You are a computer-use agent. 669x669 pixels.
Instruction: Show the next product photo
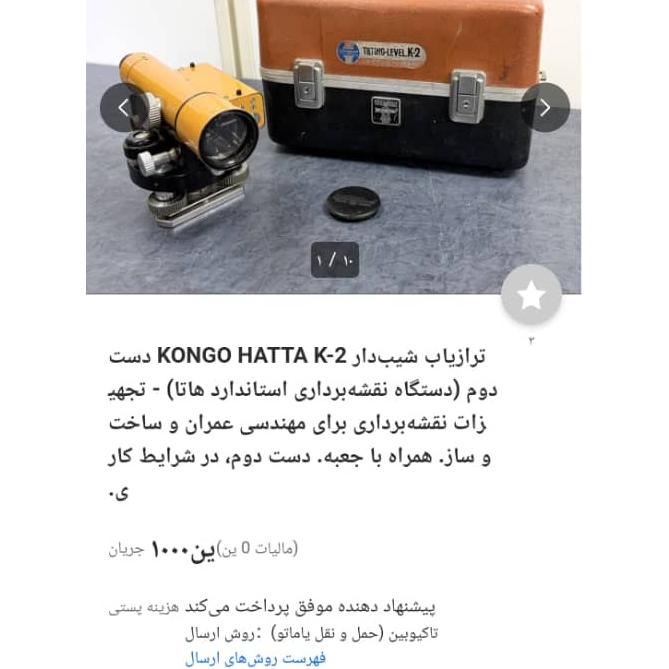(545, 107)
